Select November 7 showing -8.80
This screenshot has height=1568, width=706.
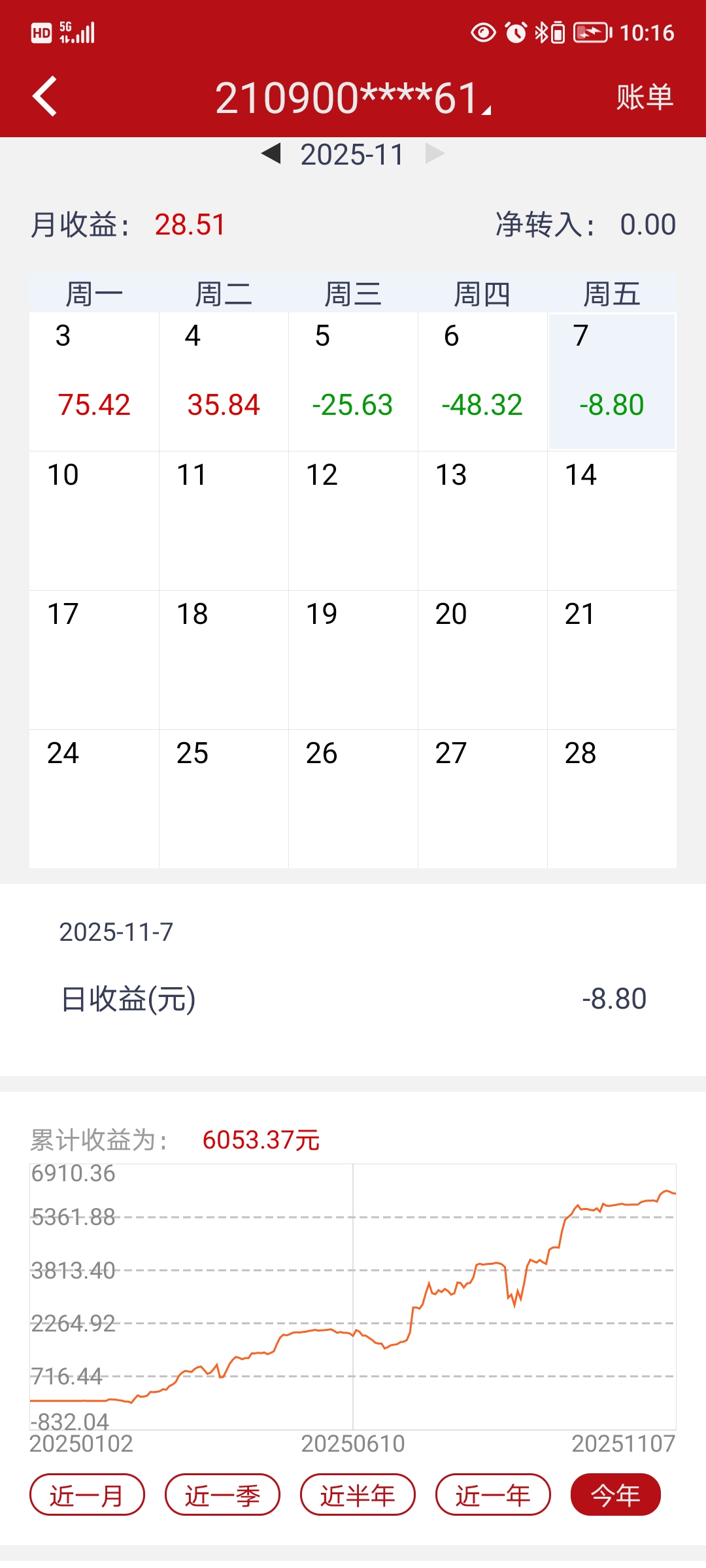tap(612, 382)
